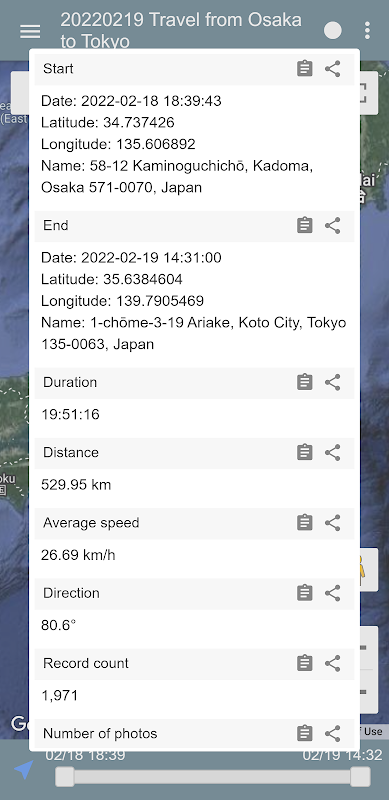Share the Distance value
The width and height of the screenshot is (389, 800).
coord(333,453)
